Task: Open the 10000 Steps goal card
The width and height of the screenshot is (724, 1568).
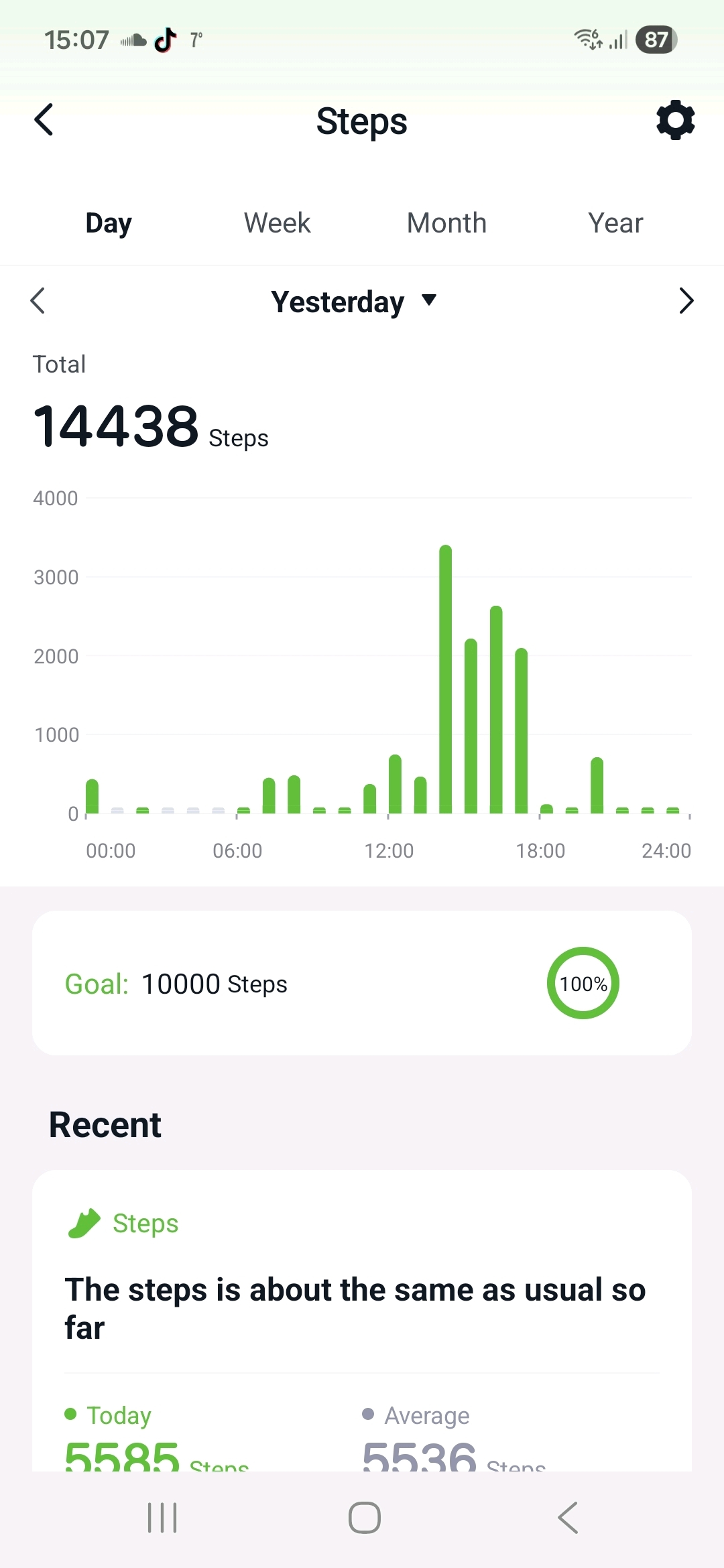Action: pos(362,983)
